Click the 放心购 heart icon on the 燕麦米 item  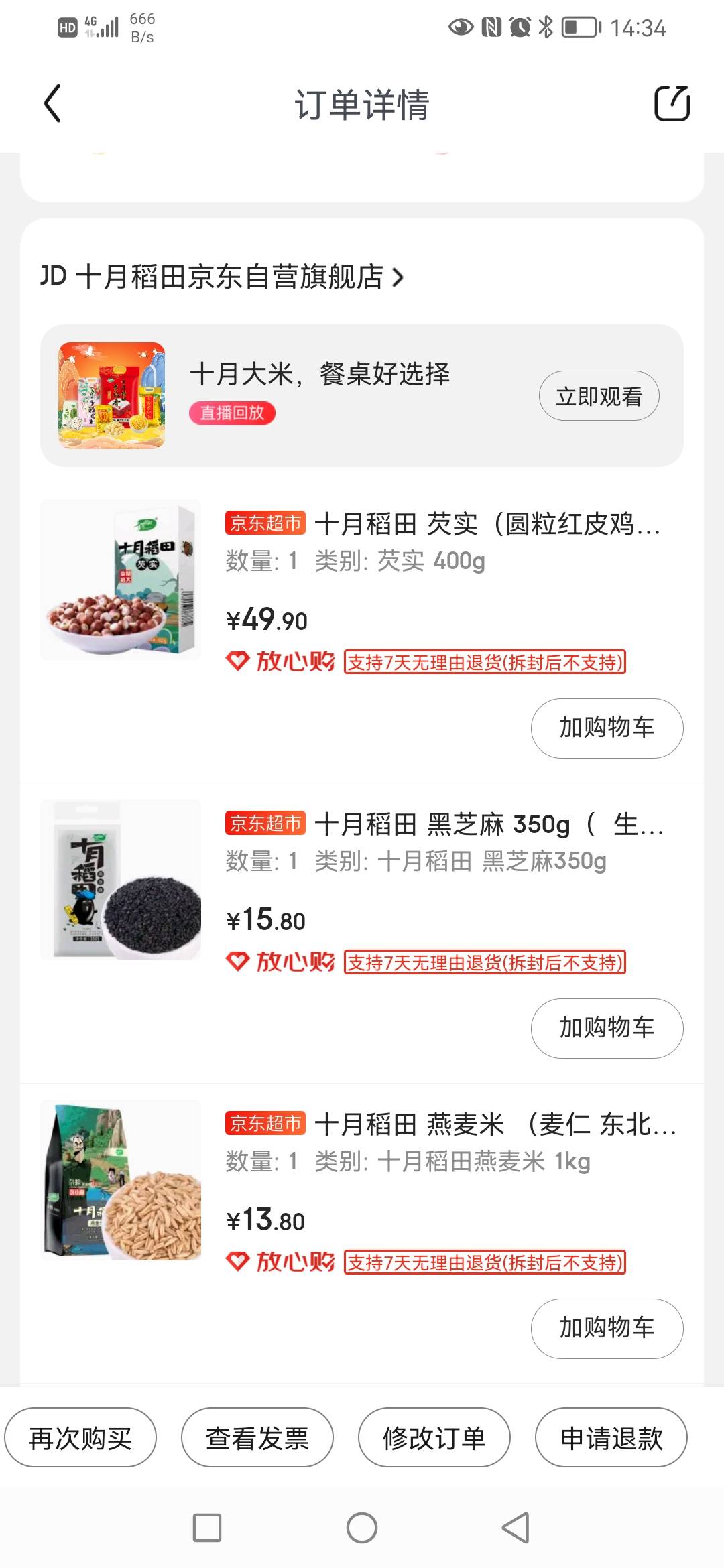pyautogui.click(x=238, y=1261)
